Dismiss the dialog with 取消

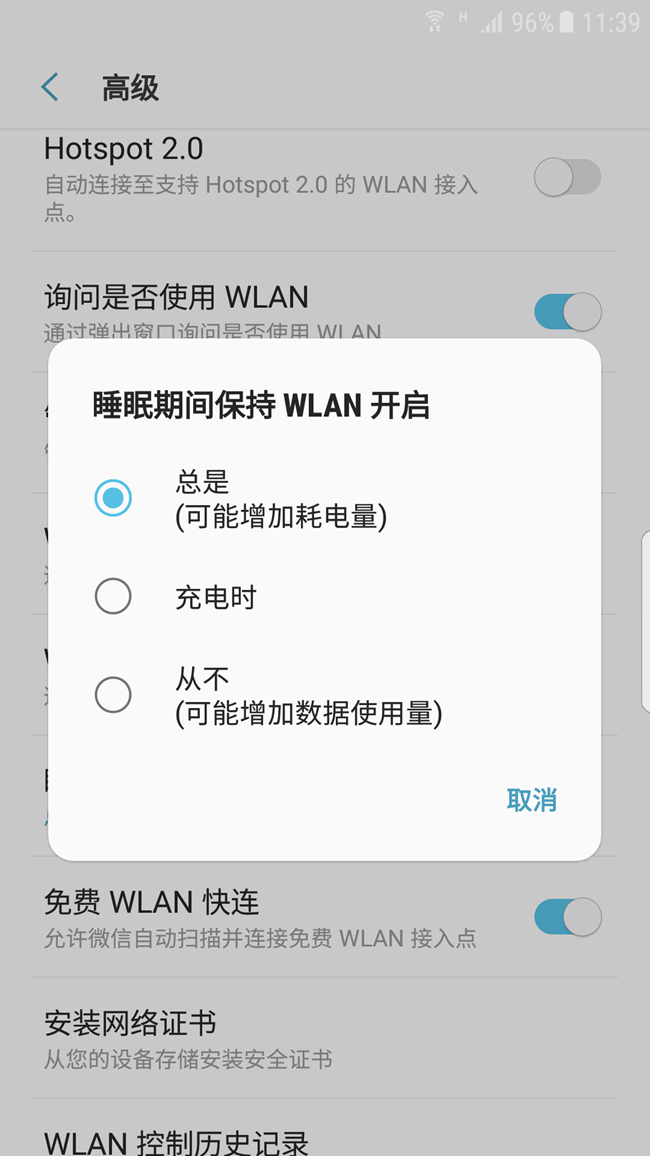point(531,800)
